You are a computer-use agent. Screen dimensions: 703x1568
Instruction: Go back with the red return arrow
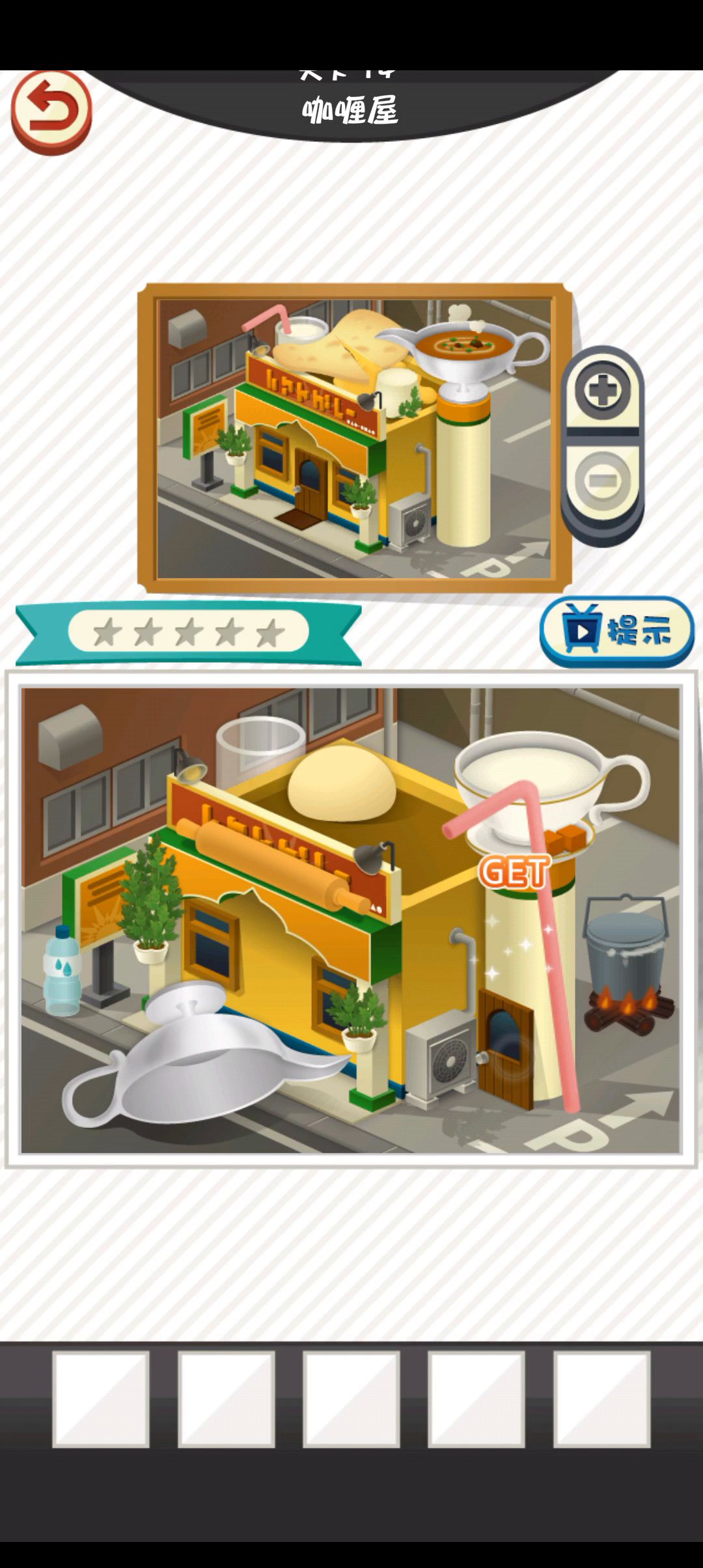[51, 112]
